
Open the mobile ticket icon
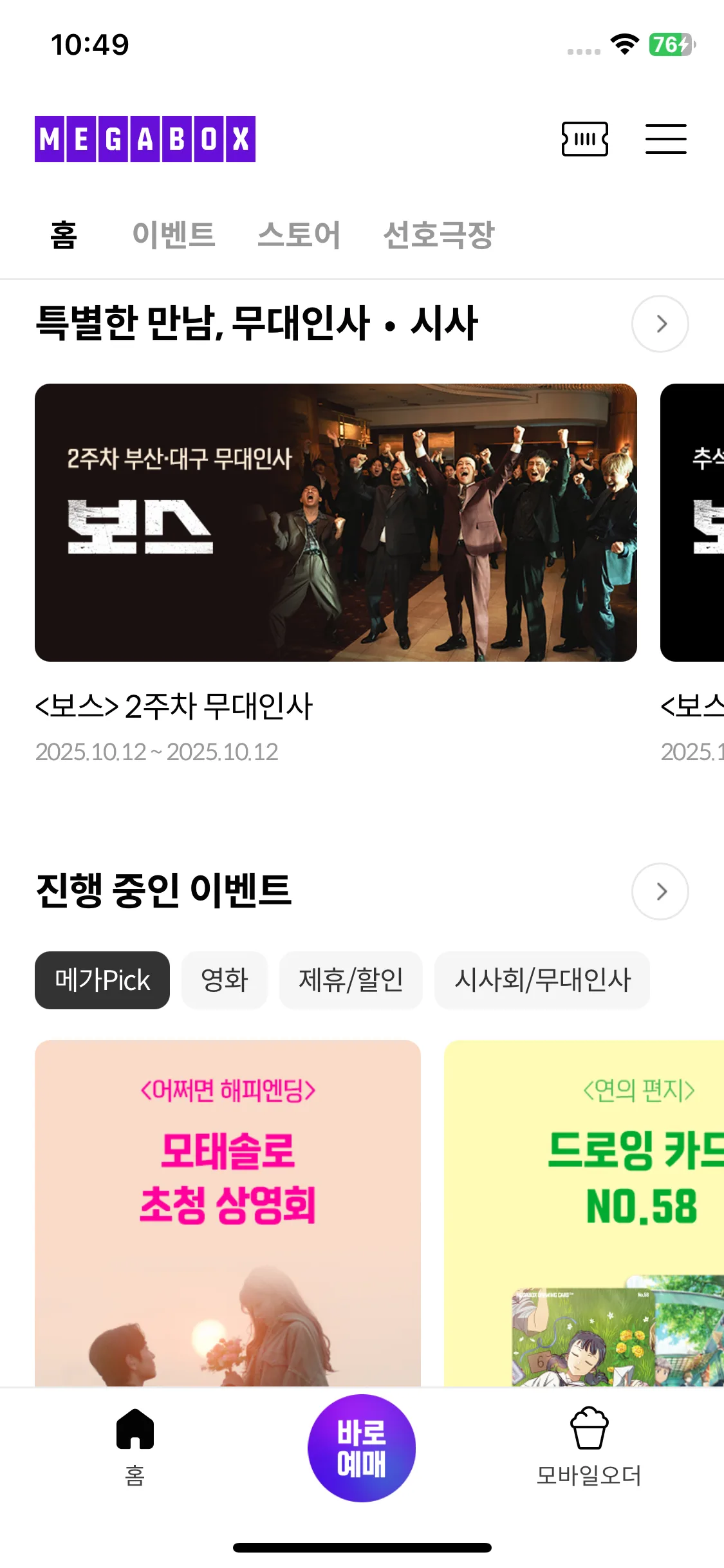point(584,139)
